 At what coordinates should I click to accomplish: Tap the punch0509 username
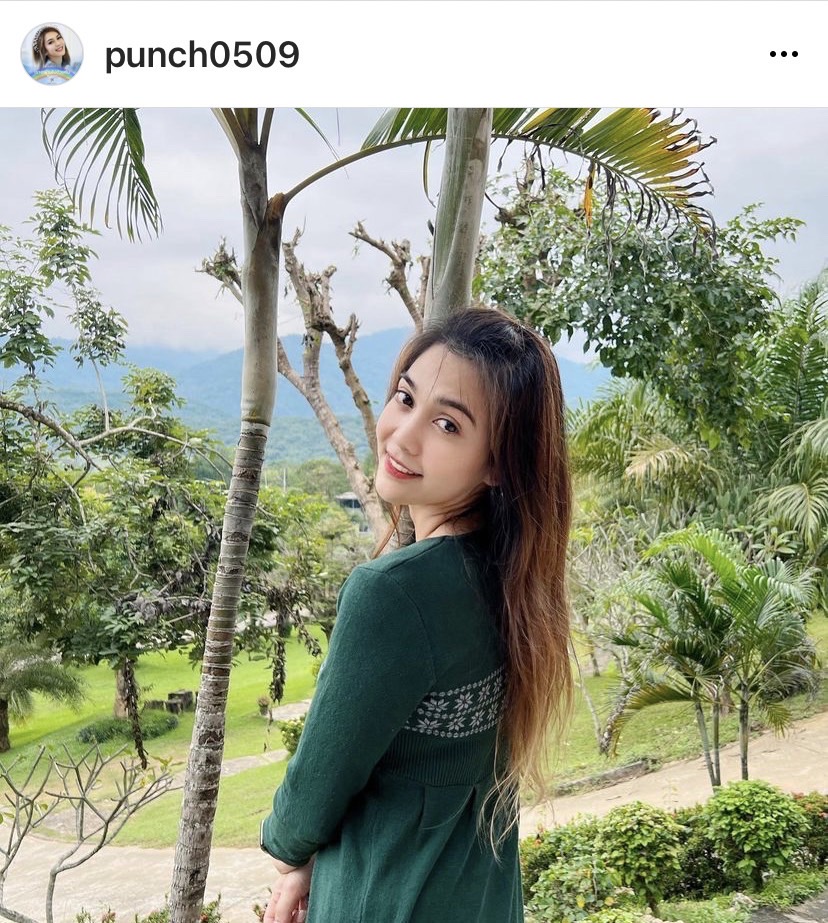201,55
